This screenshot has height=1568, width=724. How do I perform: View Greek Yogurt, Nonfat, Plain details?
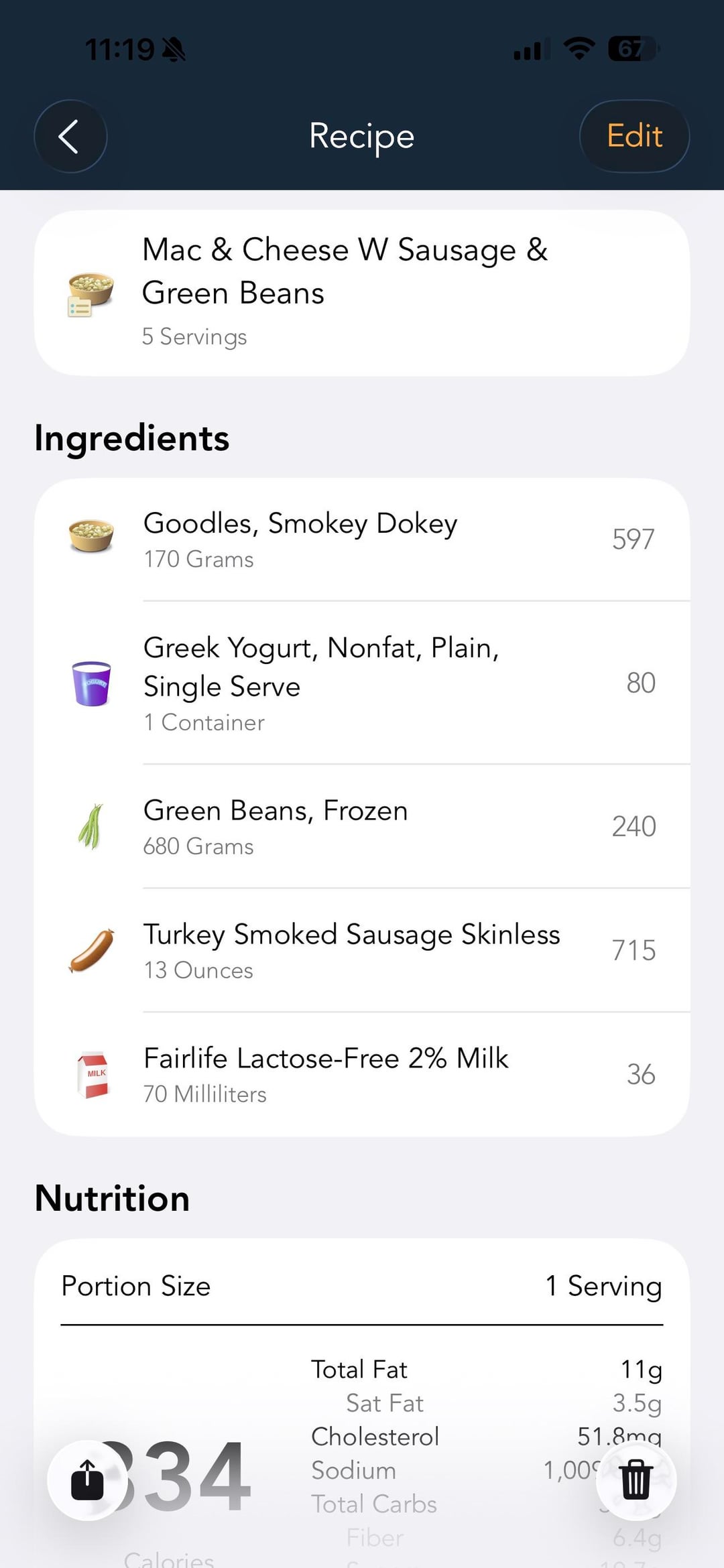pyautogui.click(x=362, y=683)
